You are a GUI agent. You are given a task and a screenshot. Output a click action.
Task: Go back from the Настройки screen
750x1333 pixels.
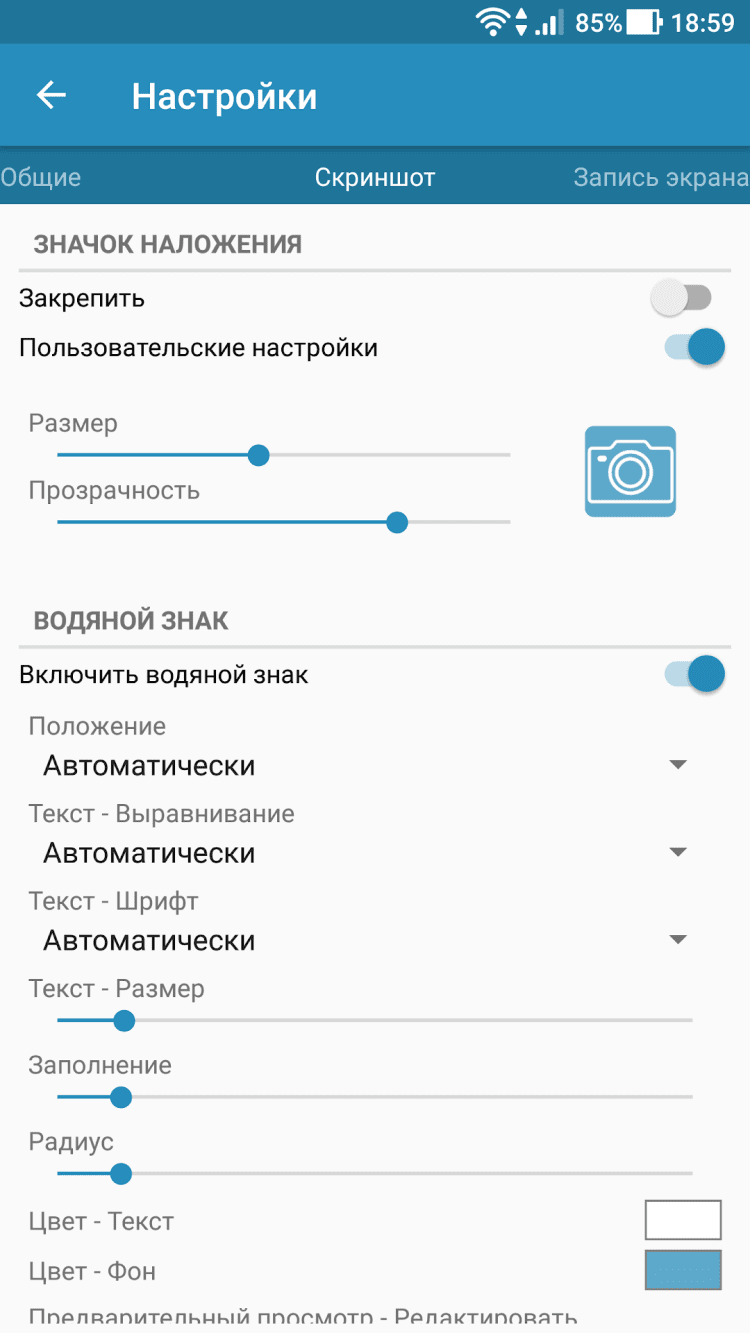[x=51, y=95]
